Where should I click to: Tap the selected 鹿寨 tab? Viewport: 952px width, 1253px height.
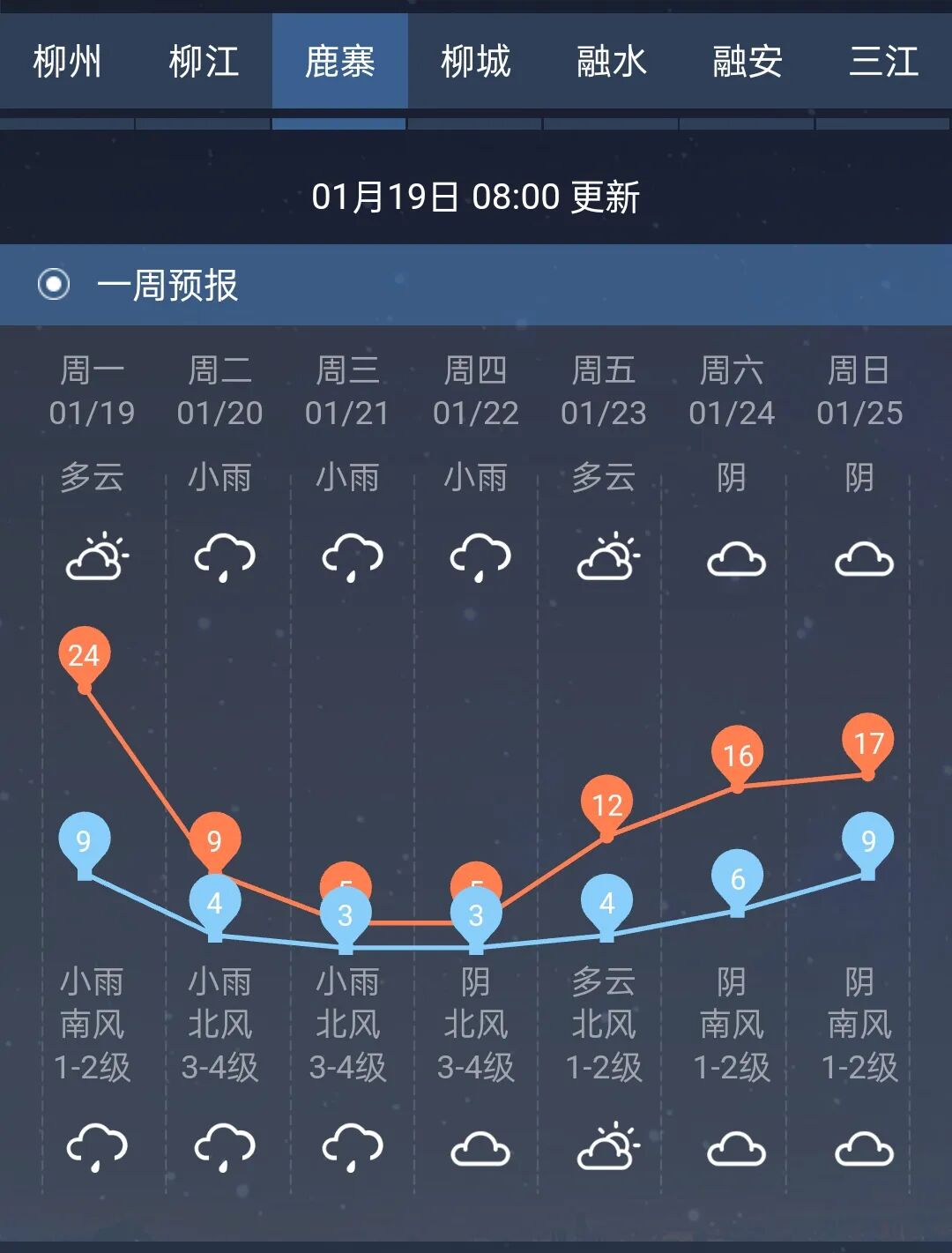(x=340, y=62)
